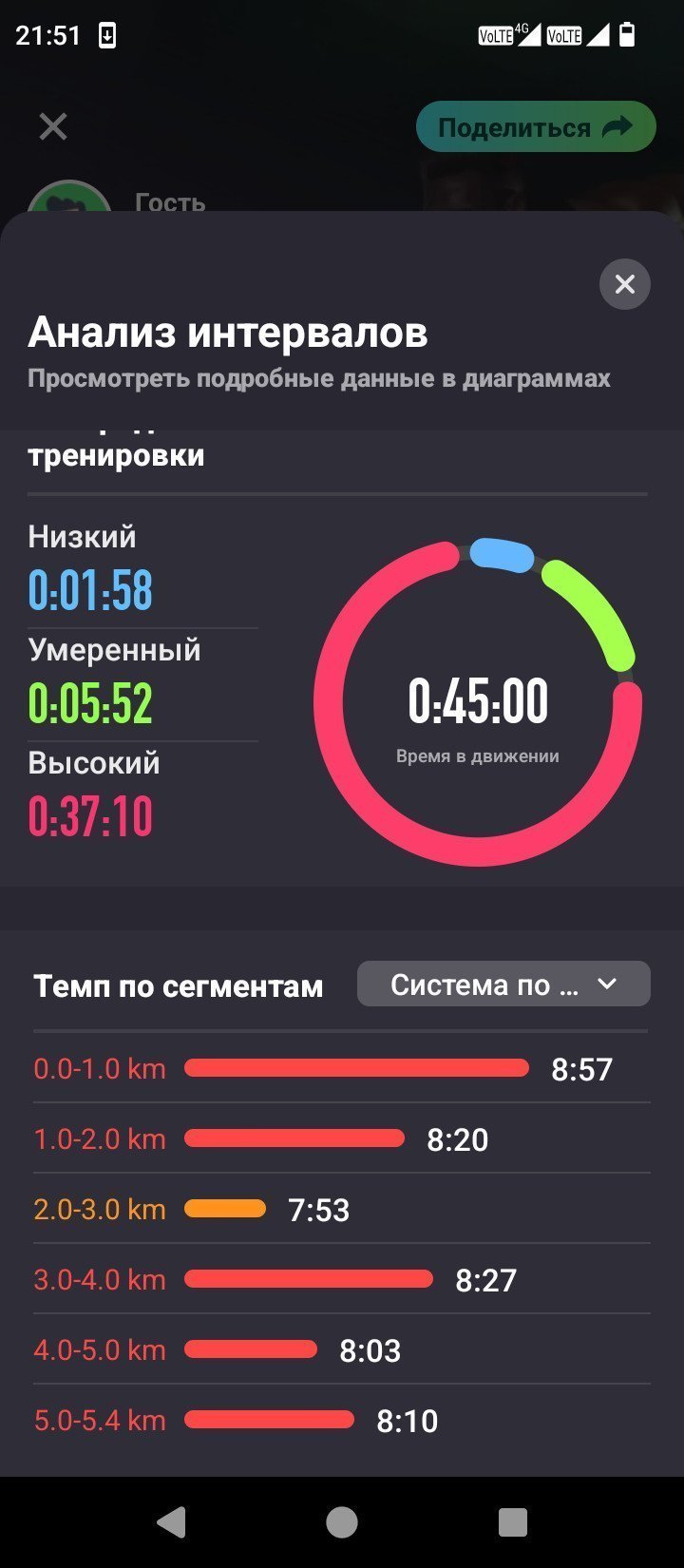Tap the Поделиться share button
Viewport: 684px width, 1568px height.
[x=536, y=127]
